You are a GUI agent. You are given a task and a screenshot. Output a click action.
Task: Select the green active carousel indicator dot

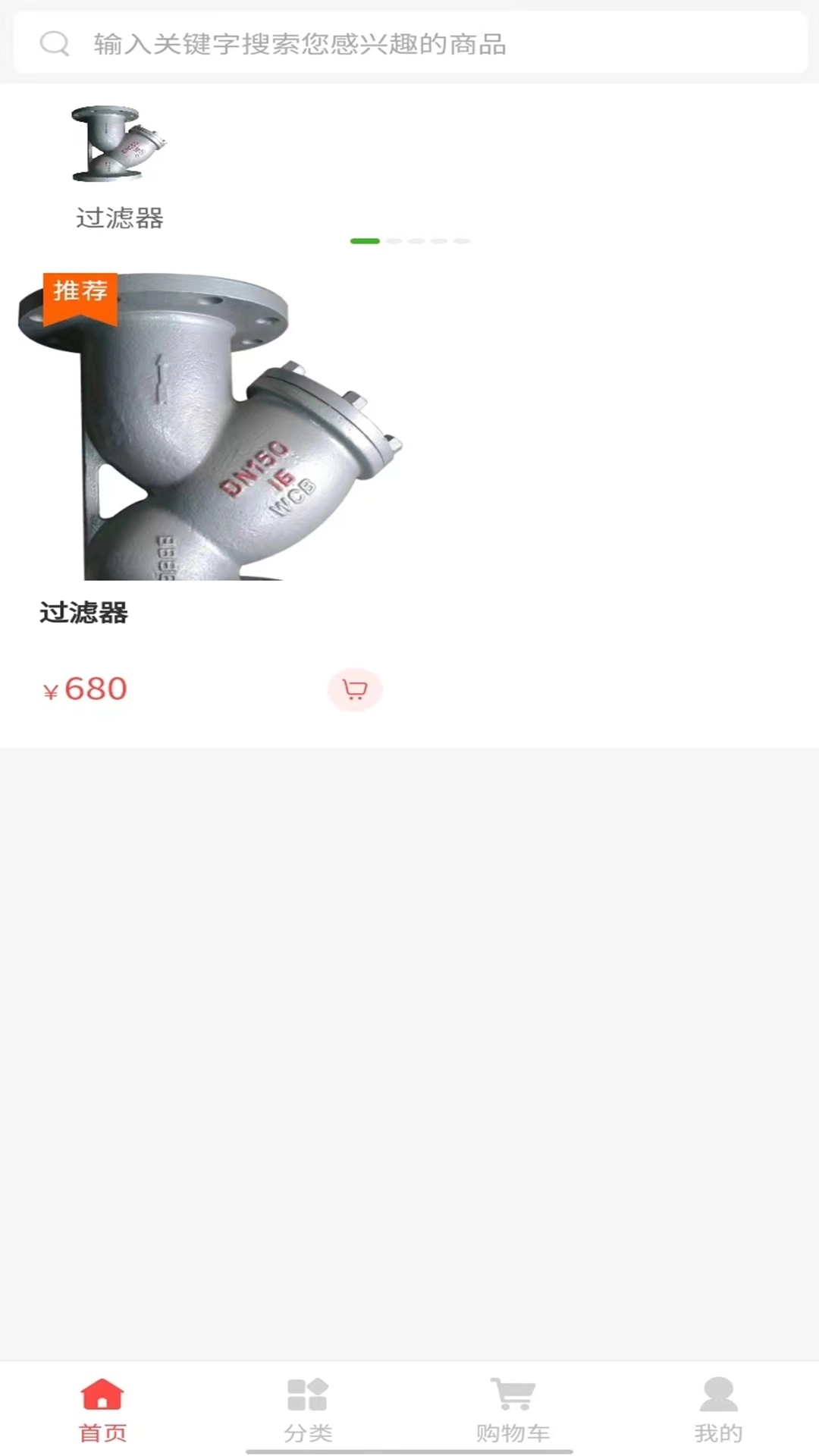365,241
